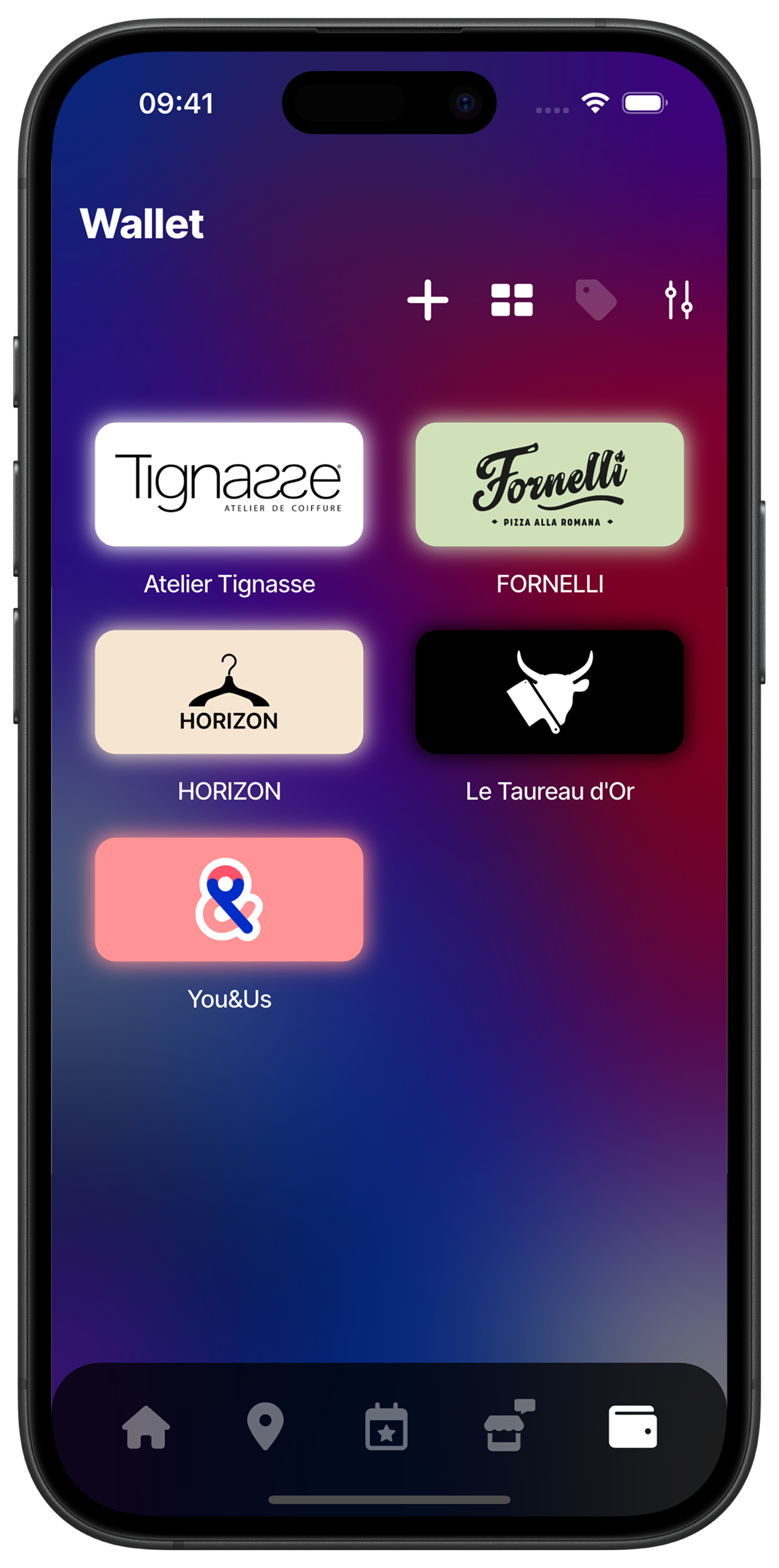Switch to the map pin tab

[265, 1427]
